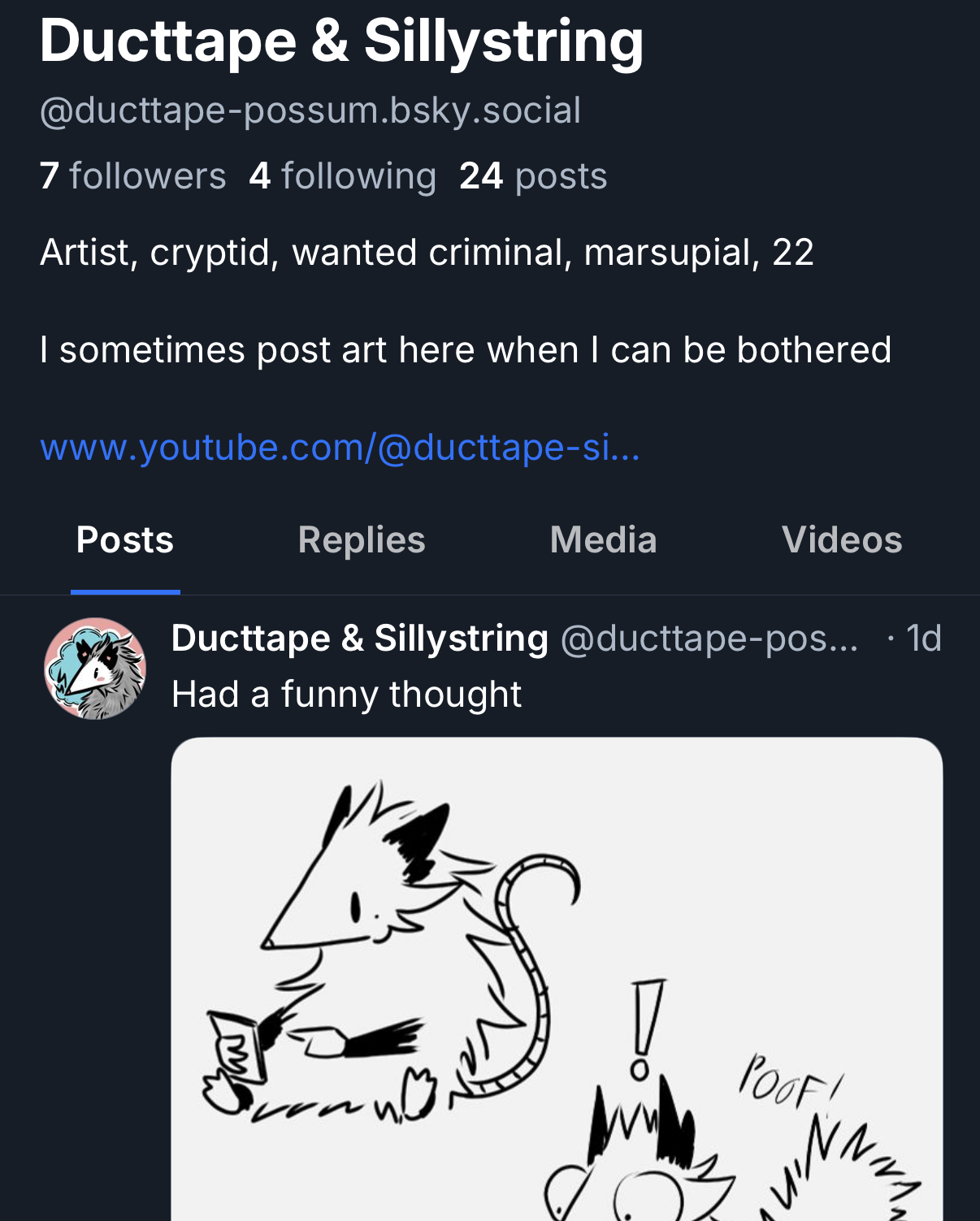Open the "Had a funny thought" post image

[x=557, y=975]
